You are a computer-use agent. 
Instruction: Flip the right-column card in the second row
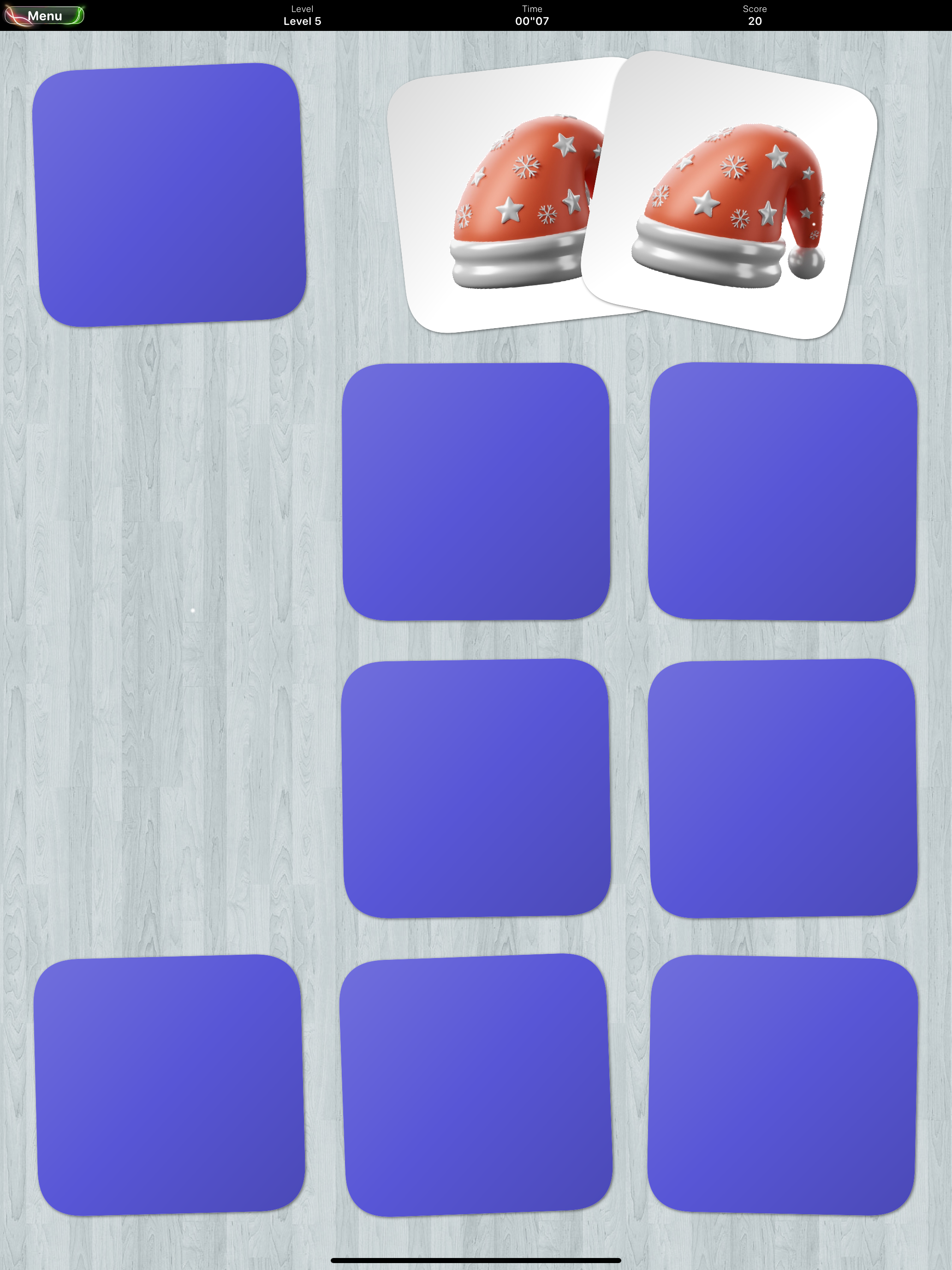pos(782,491)
